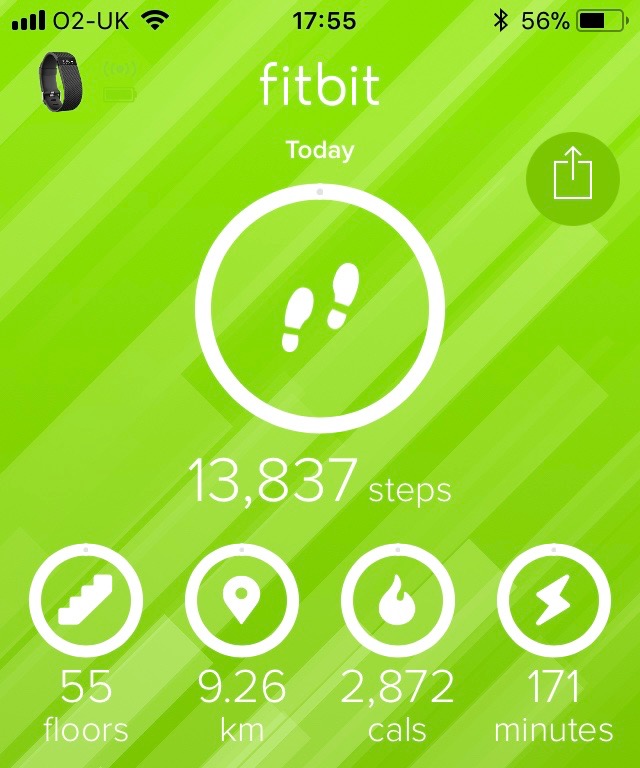Screen dimensions: 640x768
Task: Show the 2,872 cals burned details
Action: pyautogui.click(x=397, y=602)
